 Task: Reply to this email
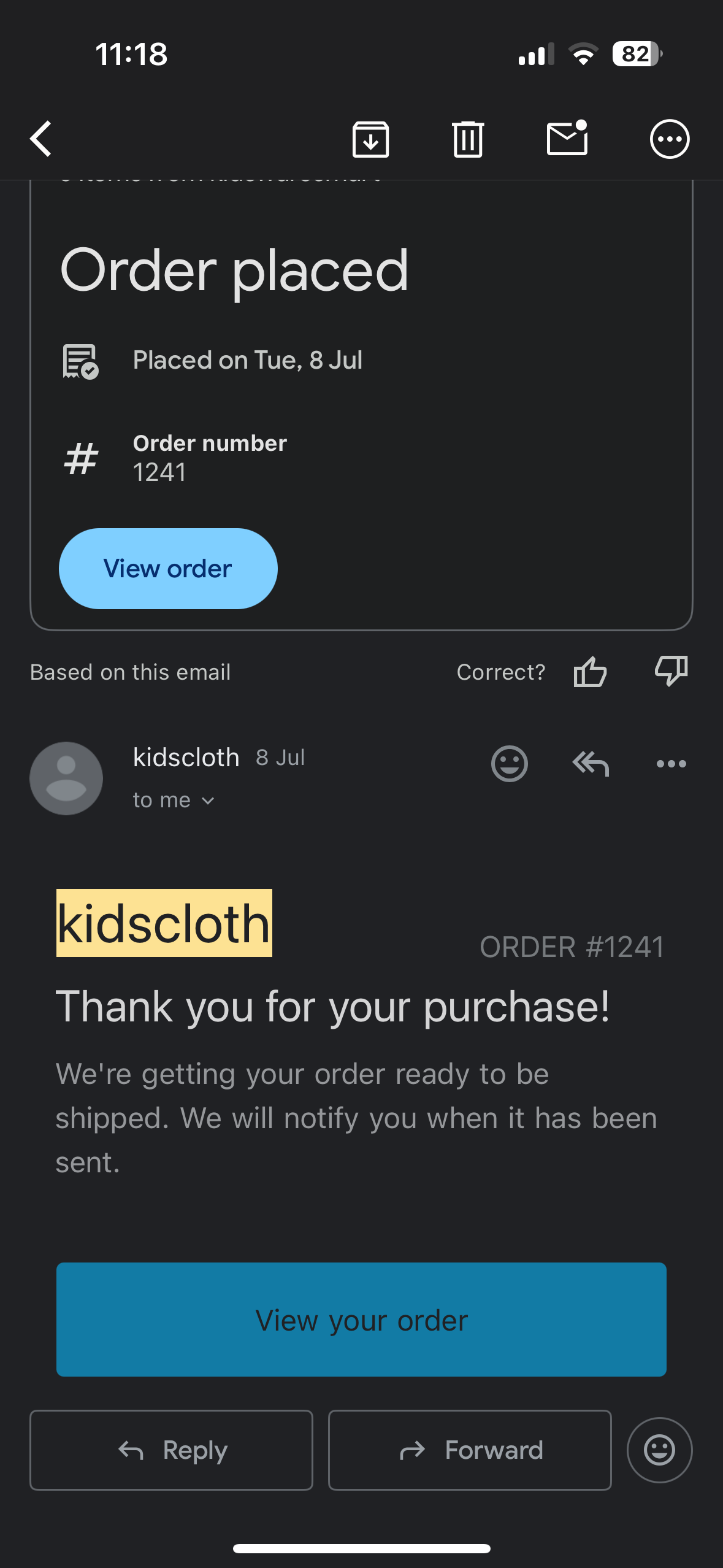click(x=172, y=1450)
